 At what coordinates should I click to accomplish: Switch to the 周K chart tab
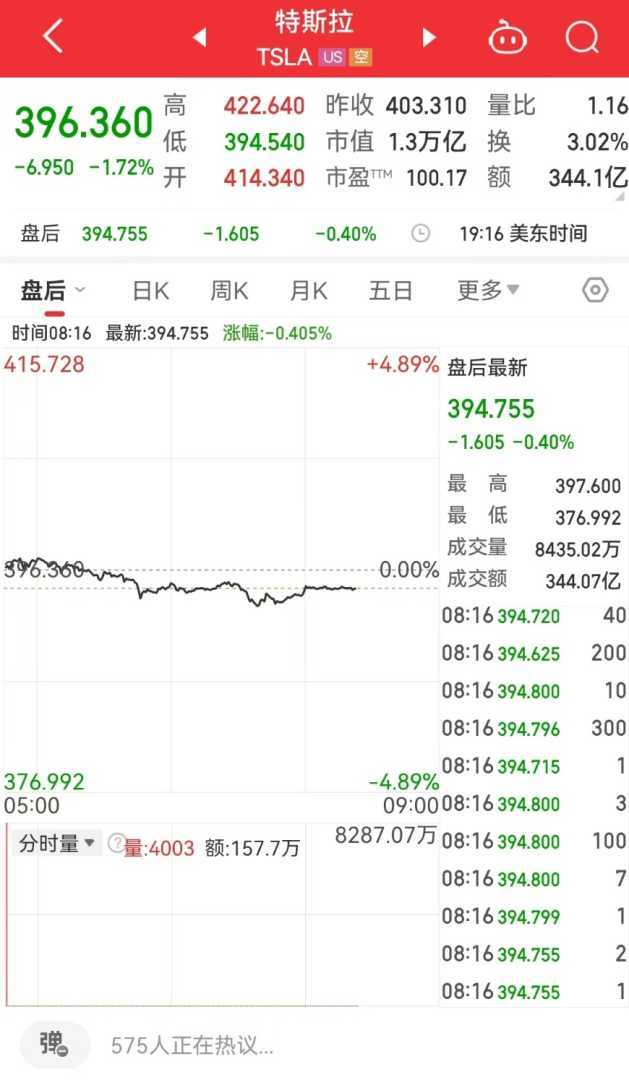click(229, 291)
